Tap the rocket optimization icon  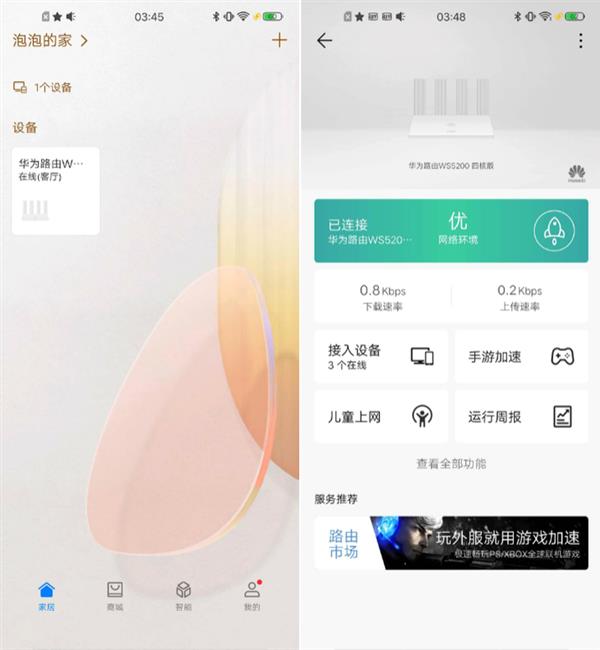pos(552,229)
